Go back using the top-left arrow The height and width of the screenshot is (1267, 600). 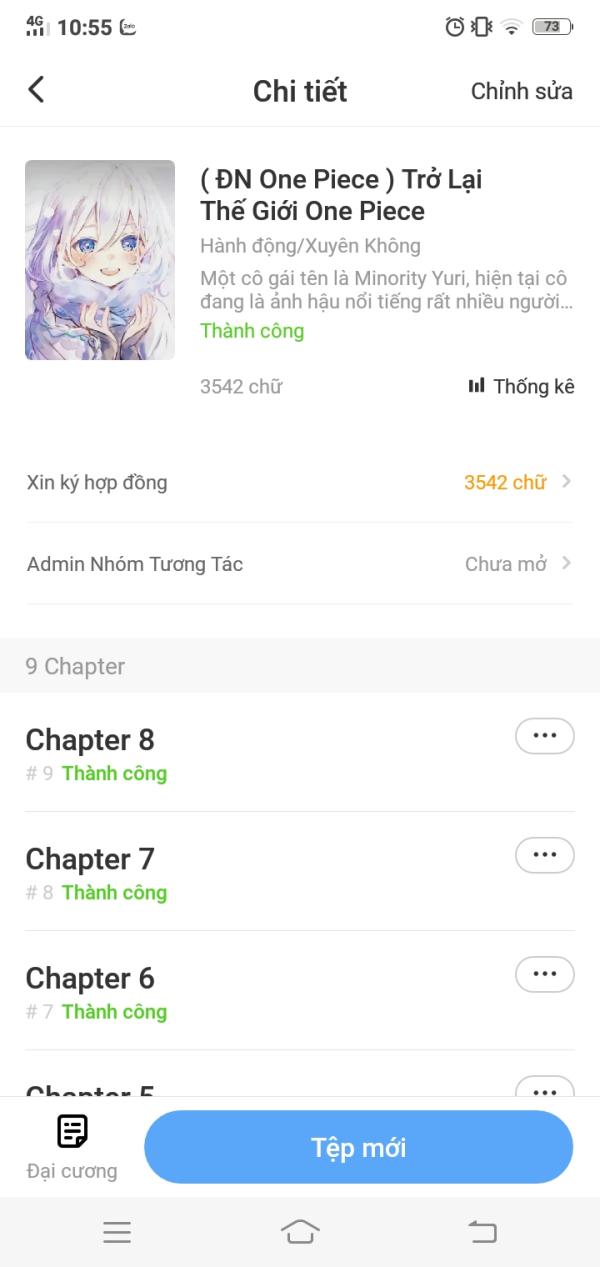coord(36,90)
